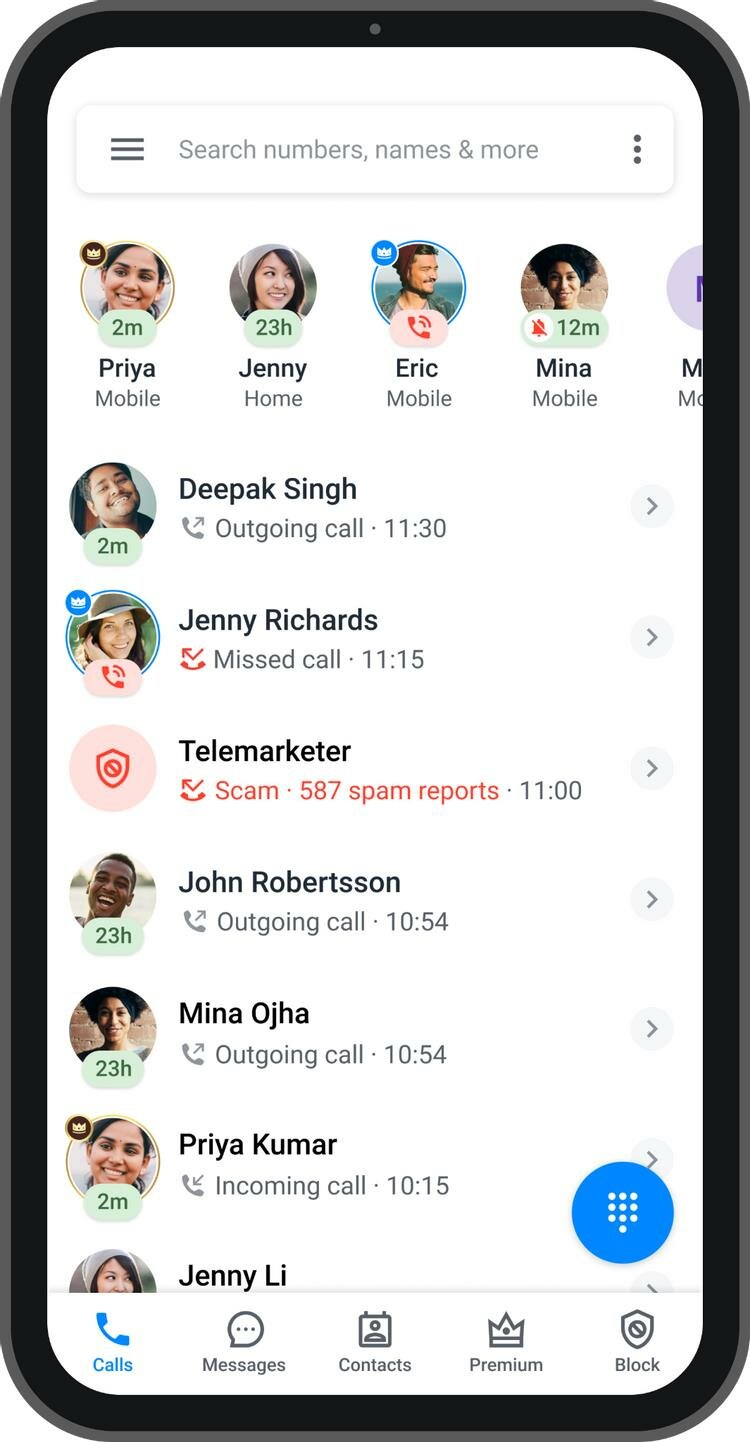
Task: Open the three-dot overflow menu
Action: (x=637, y=150)
